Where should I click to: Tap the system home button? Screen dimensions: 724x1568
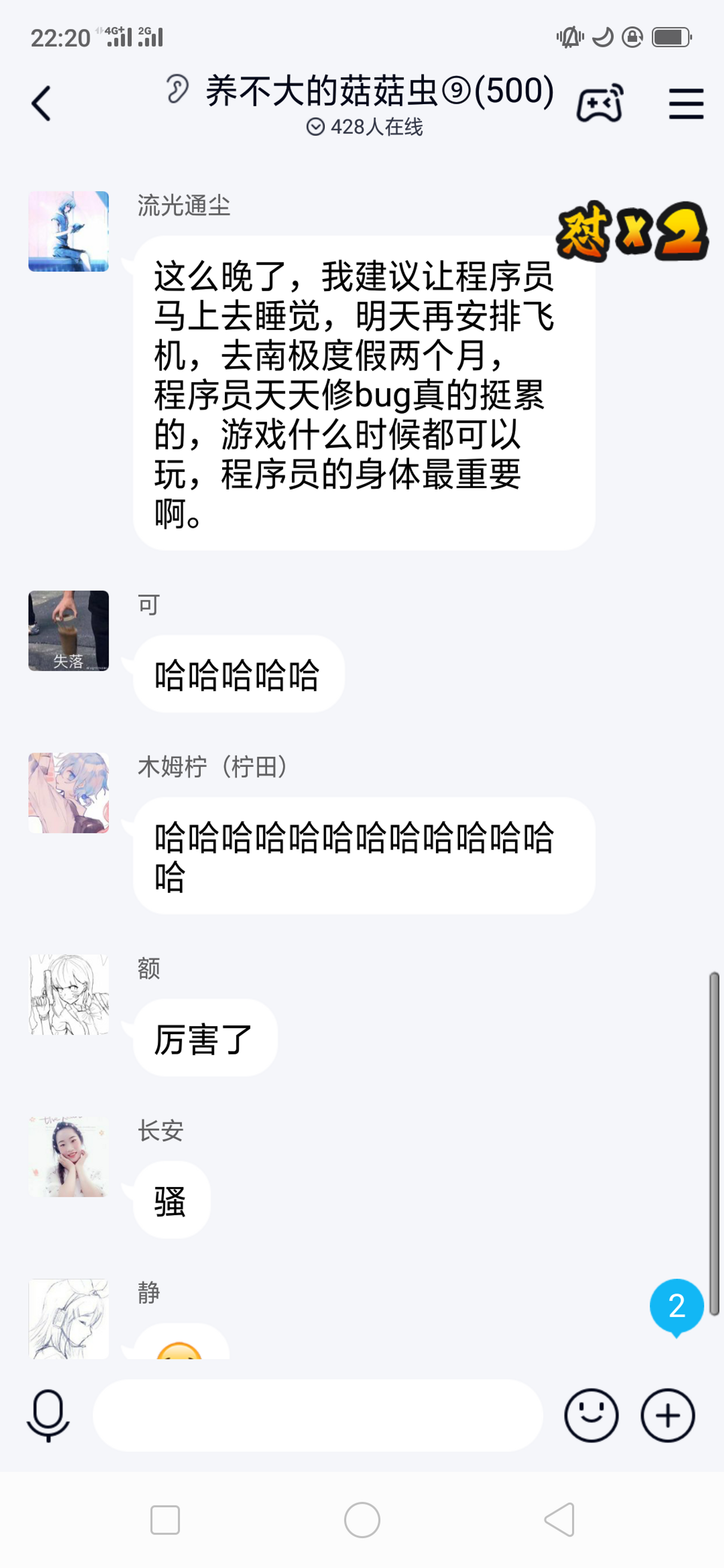click(x=363, y=1520)
